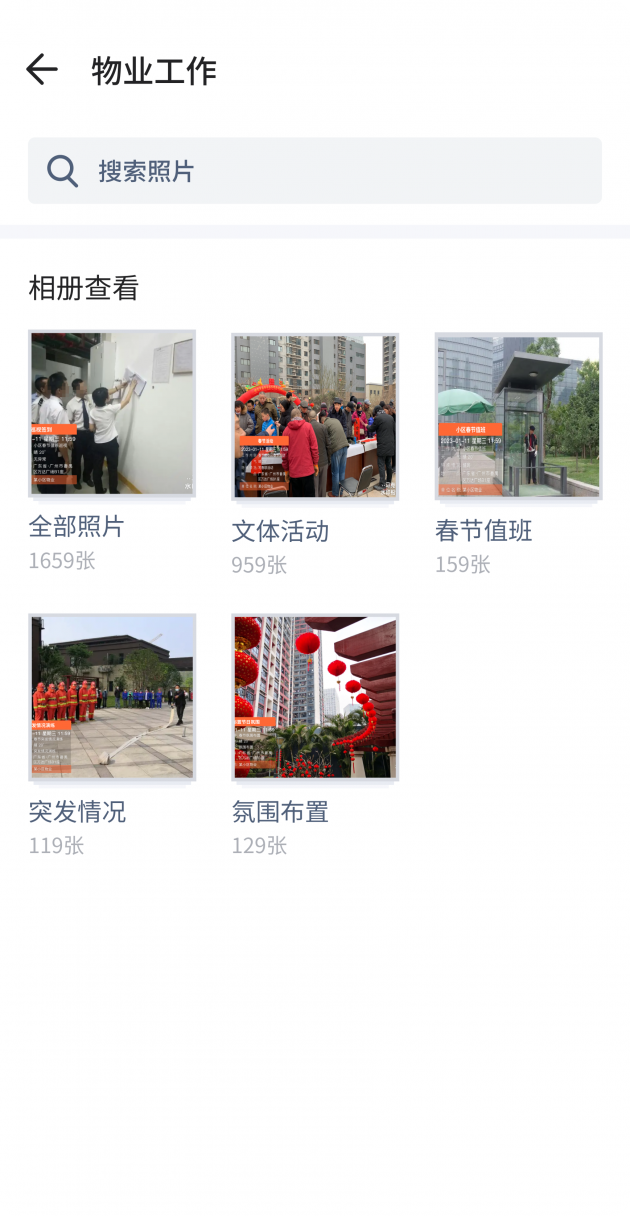The image size is (630, 1216).
Task: Tap the 搜索照片 search field
Action: pyautogui.click(x=315, y=171)
